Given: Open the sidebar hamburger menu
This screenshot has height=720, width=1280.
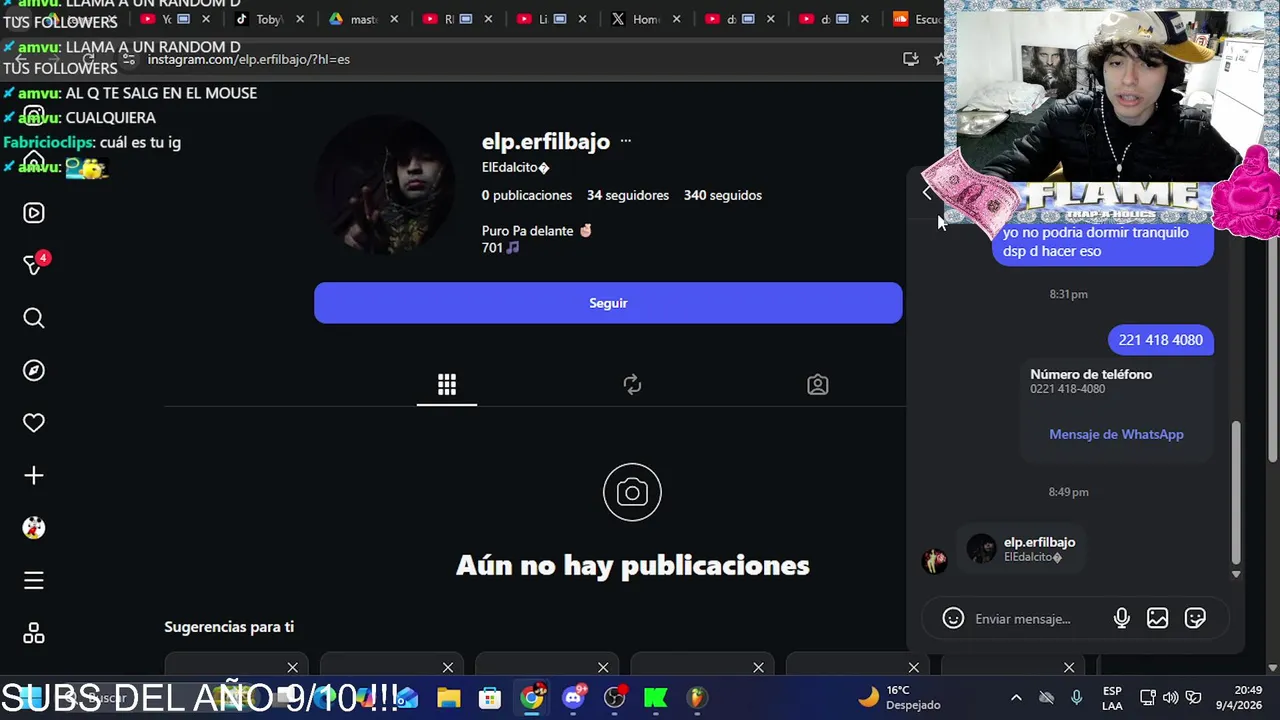Looking at the screenshot, I should click(x=34, y=580).
